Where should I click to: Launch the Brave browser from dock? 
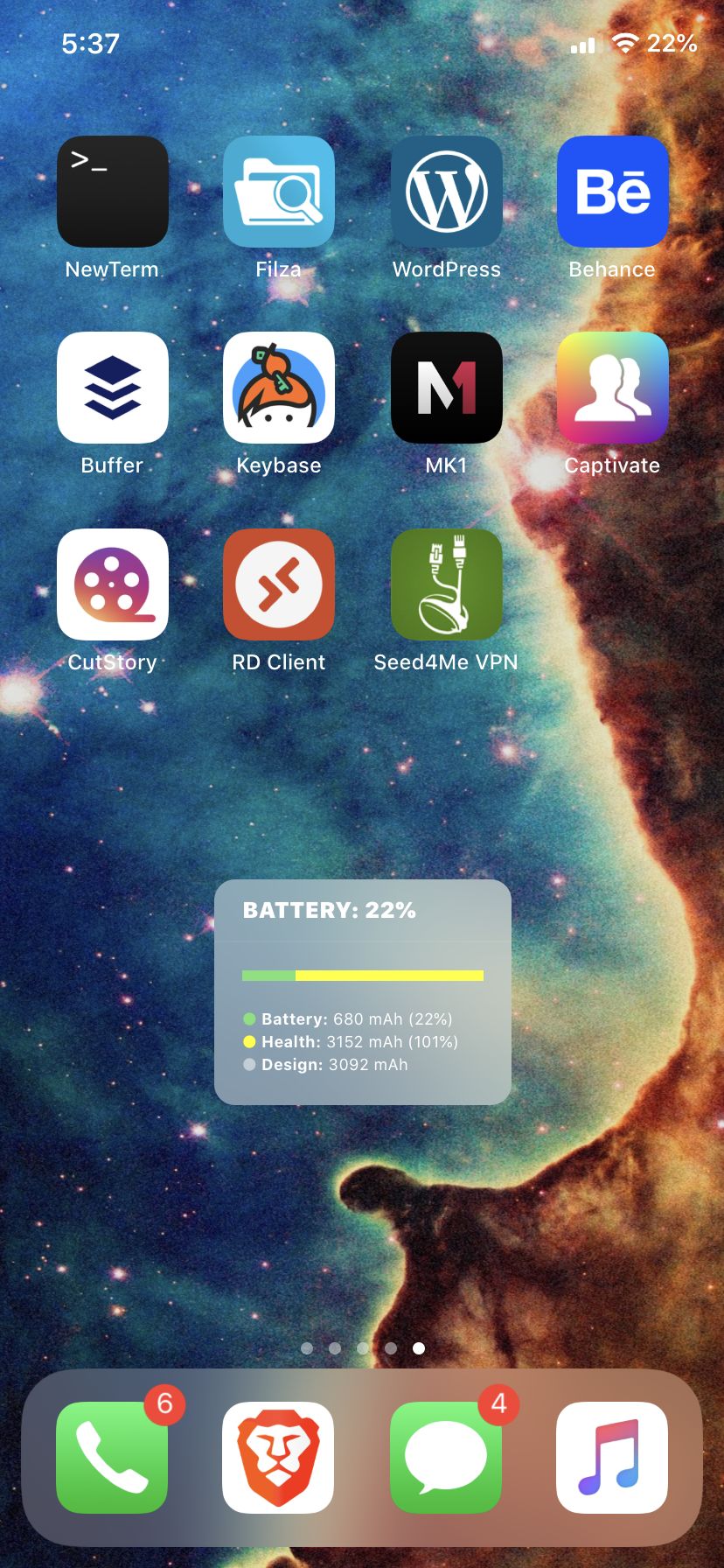point(278,1458)
